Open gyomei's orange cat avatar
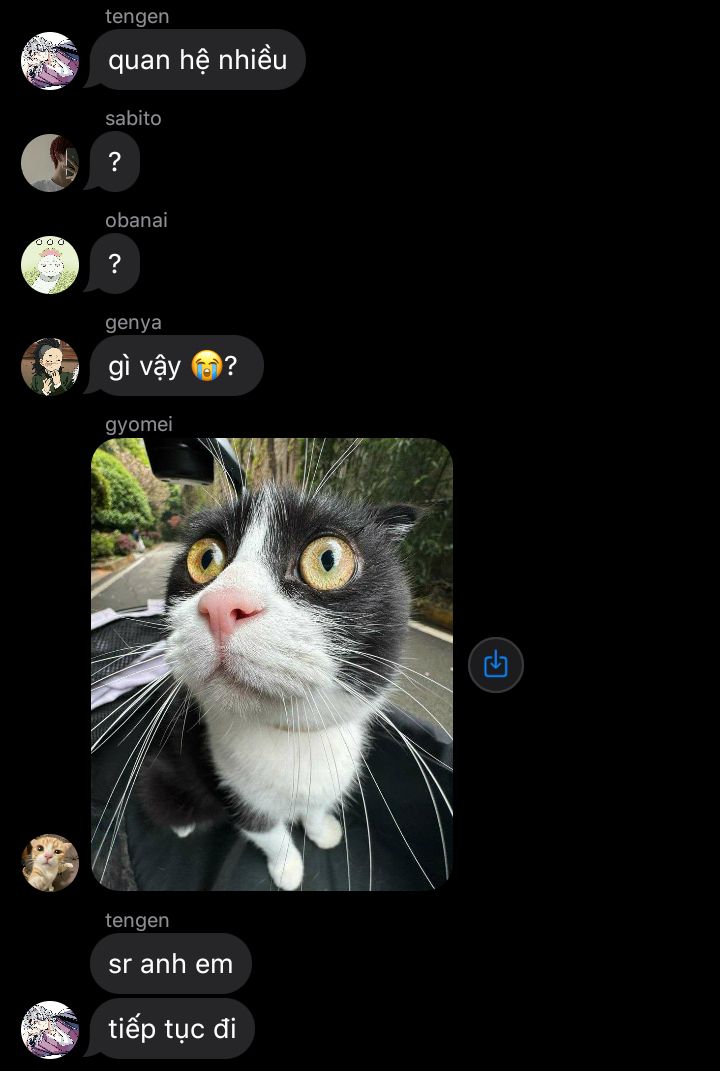Viewport: 720px width, 1071px height. coord(50,863)
